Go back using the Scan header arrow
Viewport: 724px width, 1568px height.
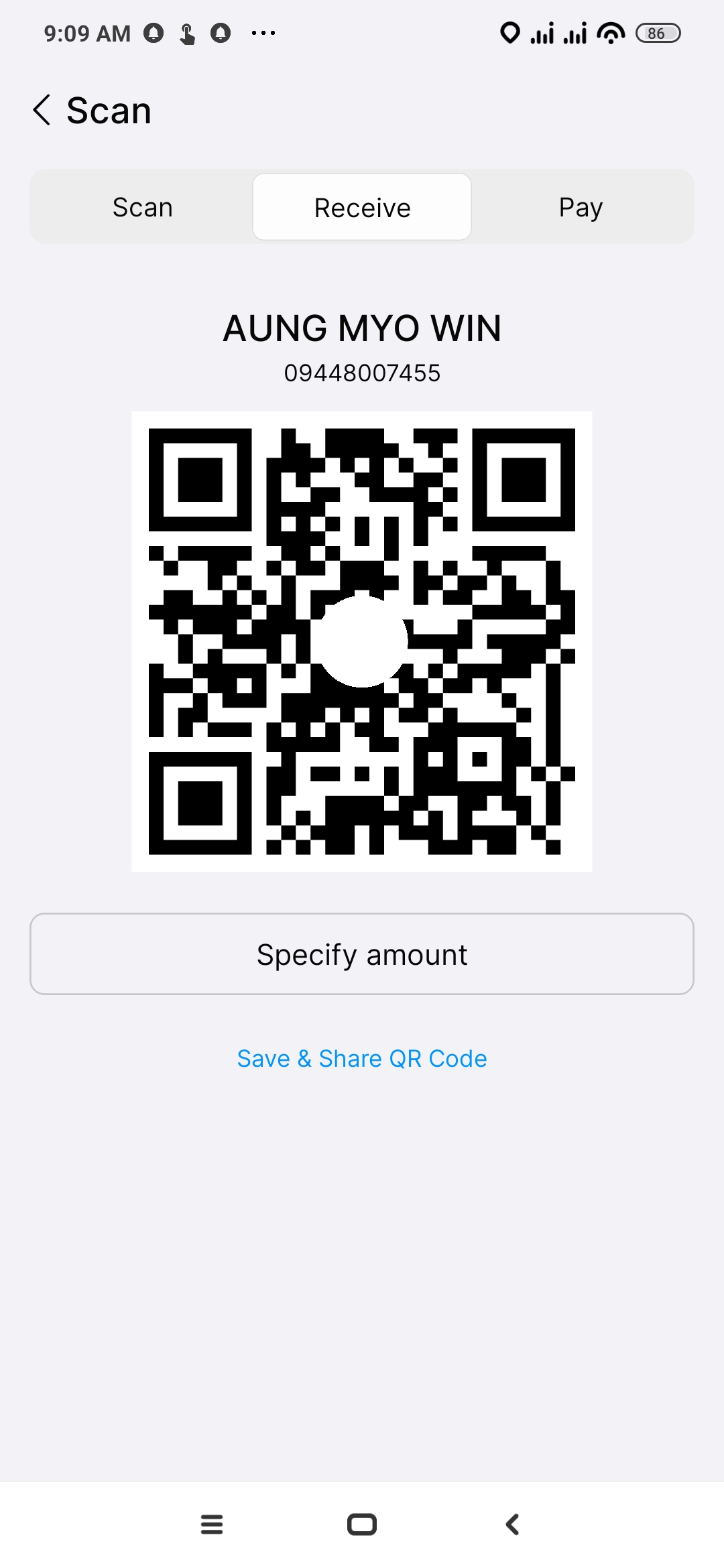point(42,110)
